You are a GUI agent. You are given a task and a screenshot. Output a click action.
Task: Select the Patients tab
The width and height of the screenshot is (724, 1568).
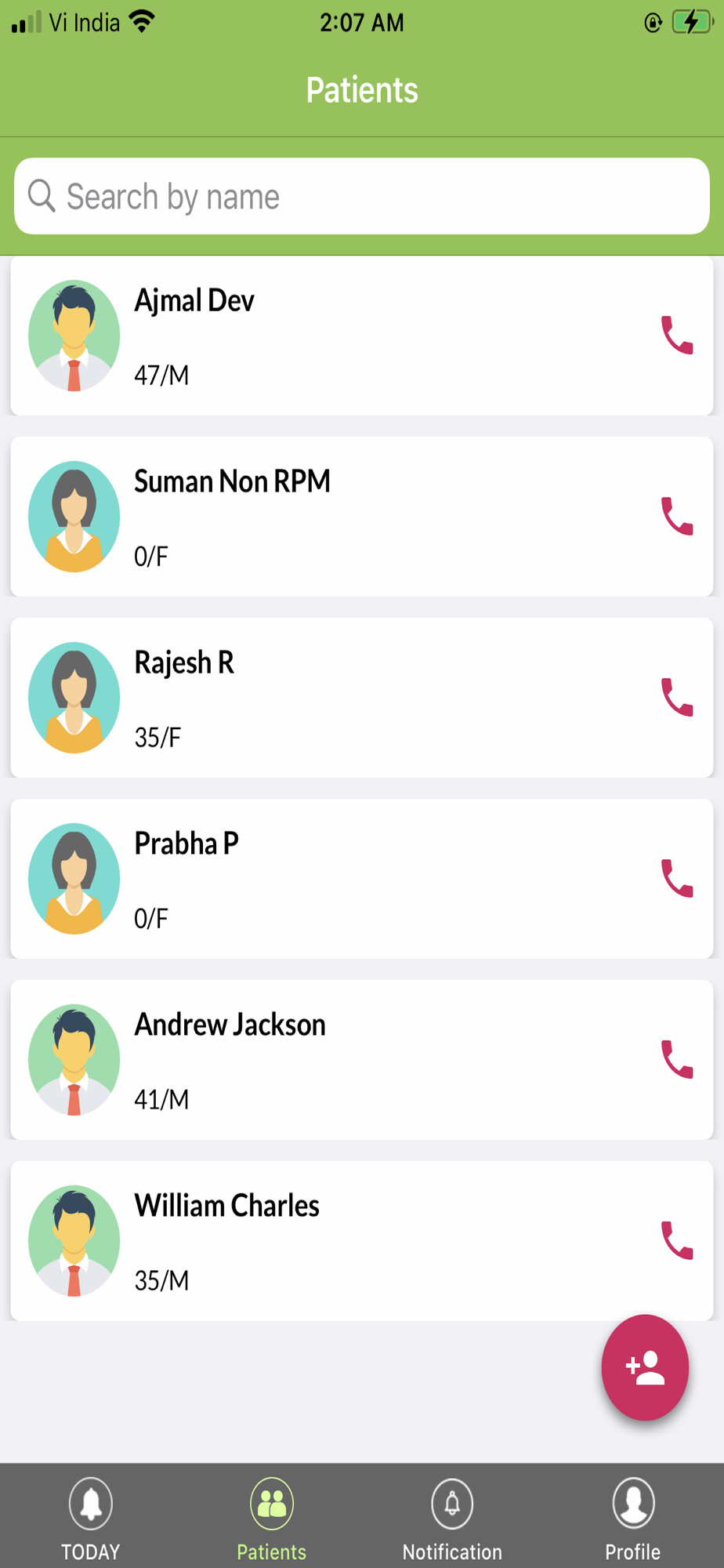pyautogui.click(x=271, y=1517)
